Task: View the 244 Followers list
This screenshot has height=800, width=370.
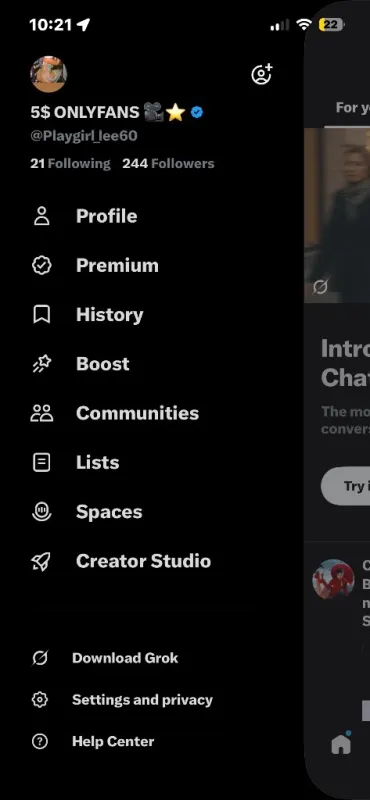Action: 168,164
